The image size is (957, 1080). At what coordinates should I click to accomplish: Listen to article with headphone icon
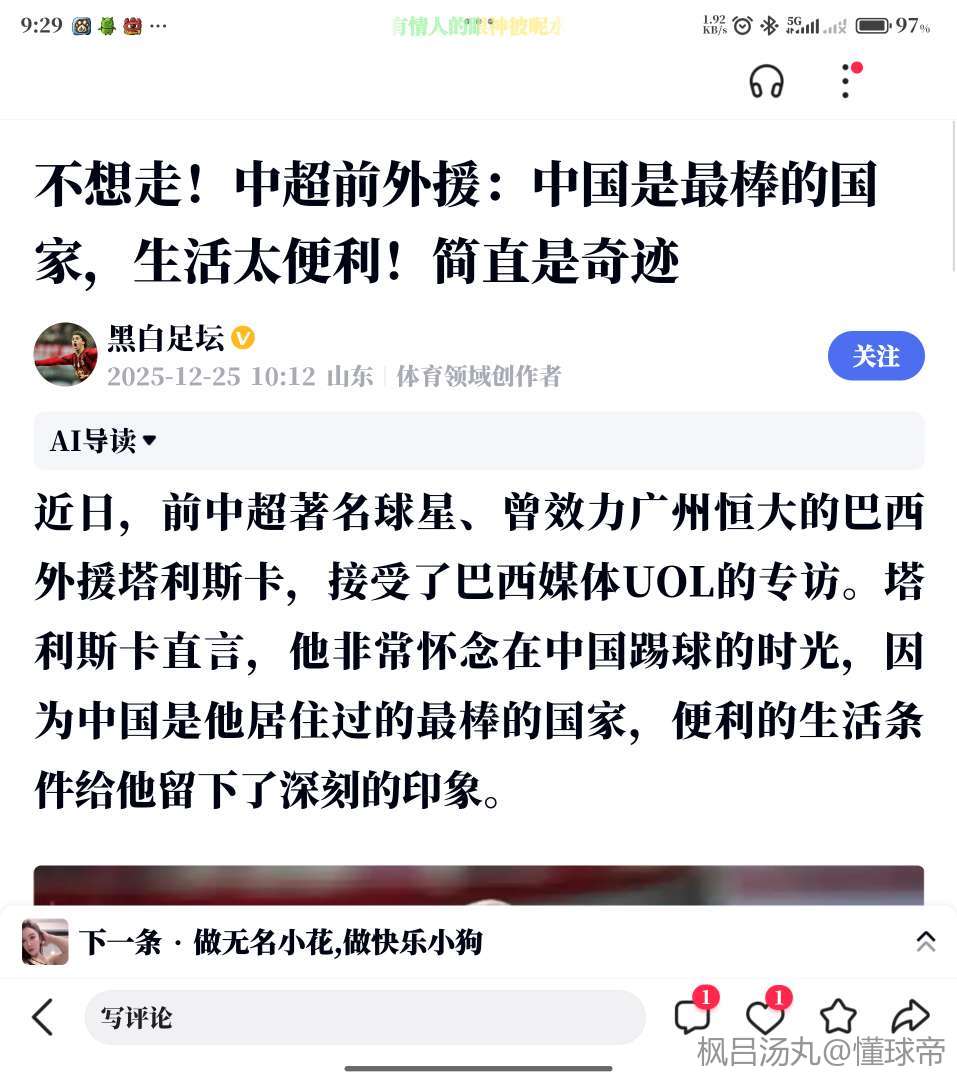[x=766, y=81]
